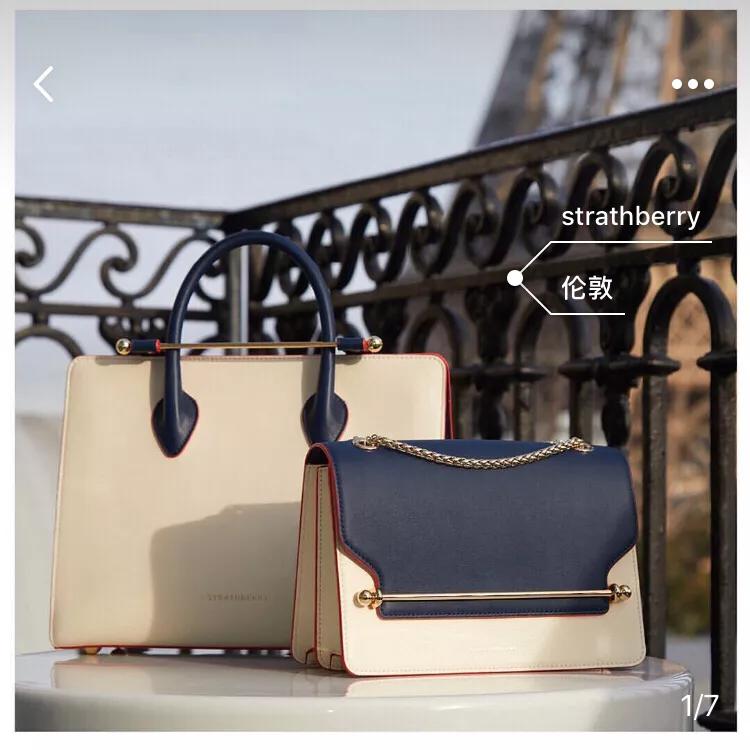Open the three-dot overflow menu
Image resolution: width=750 pixels, height=750 pixels.
click(692, 84)
